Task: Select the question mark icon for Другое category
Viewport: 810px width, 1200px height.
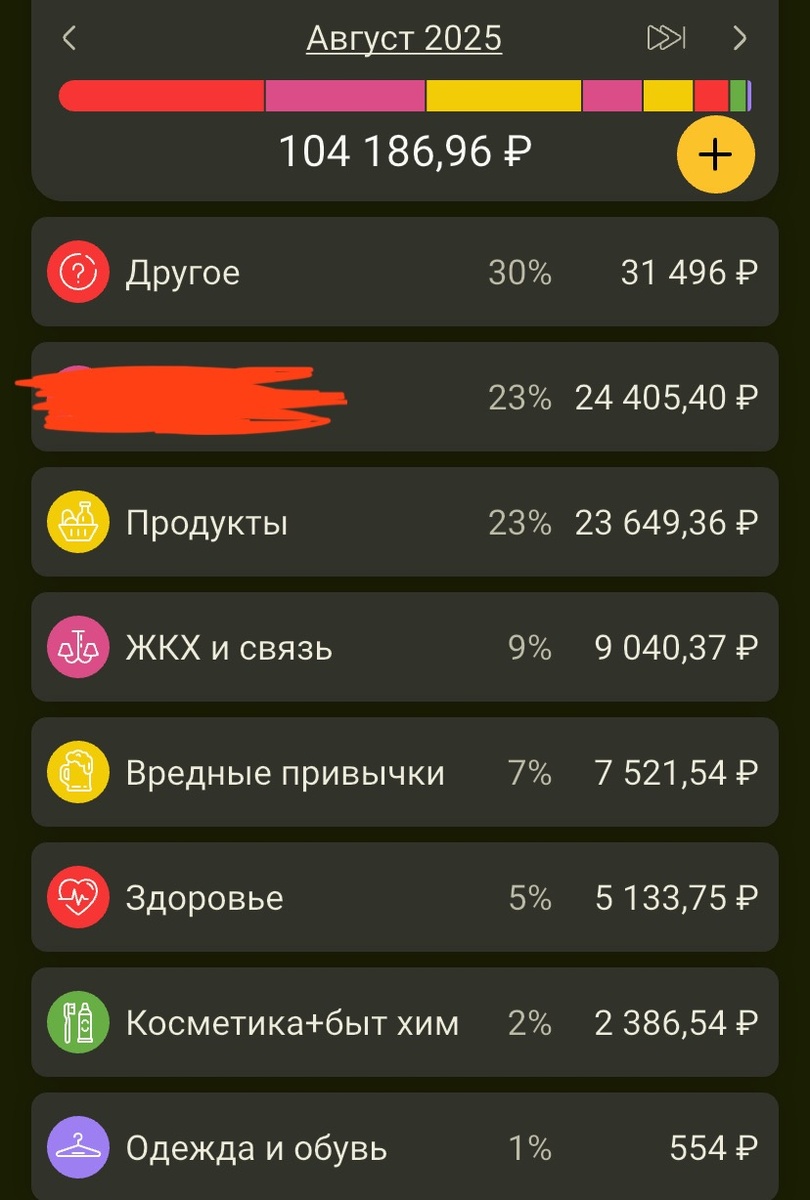Action: [x=78, y=272]
